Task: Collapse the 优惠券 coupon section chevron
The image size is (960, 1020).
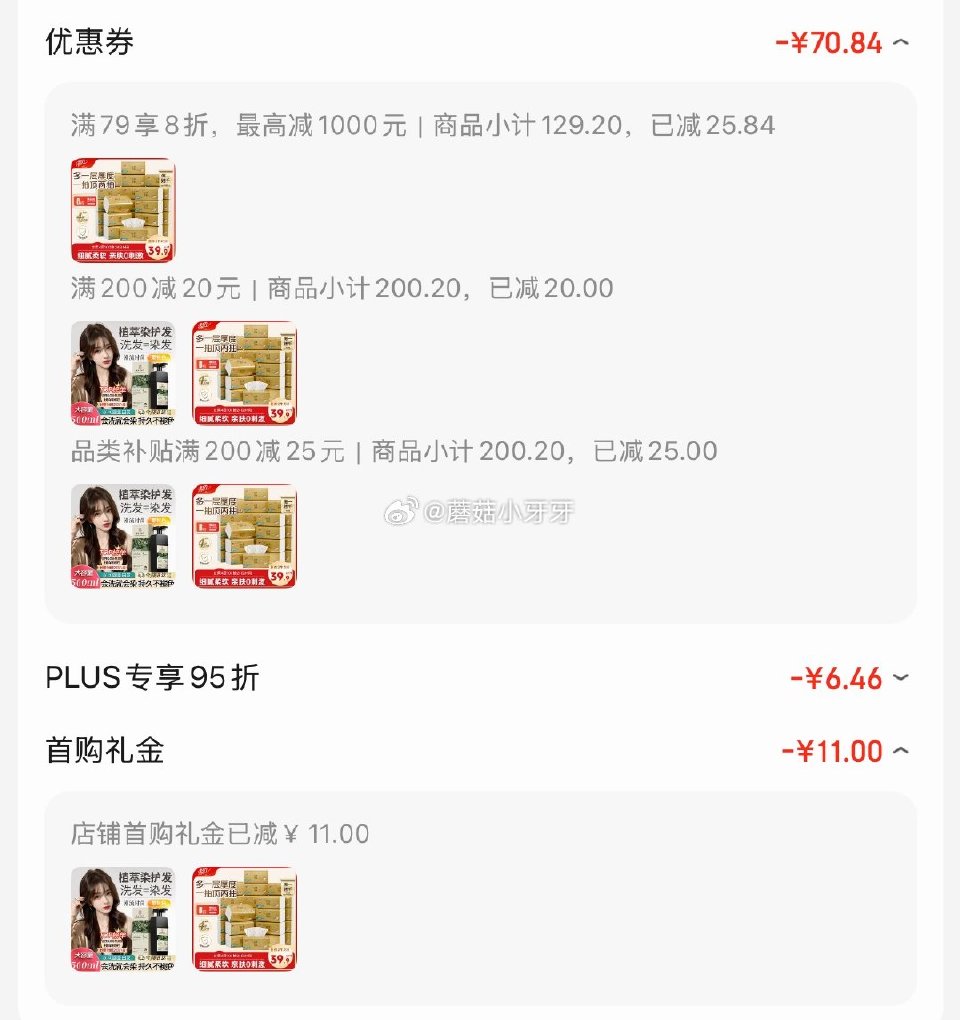Action: coord(901,42)
